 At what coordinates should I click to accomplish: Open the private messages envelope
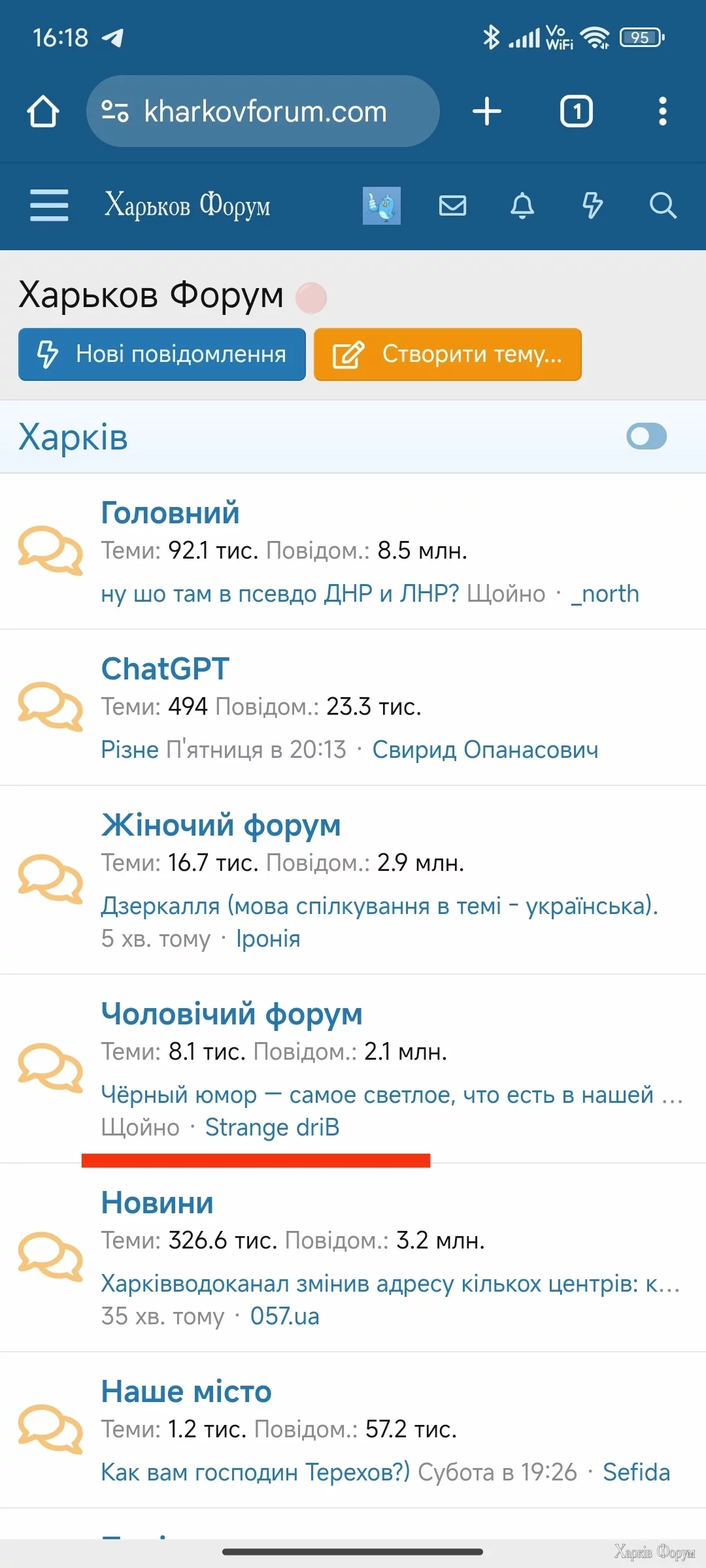(452, 206)
